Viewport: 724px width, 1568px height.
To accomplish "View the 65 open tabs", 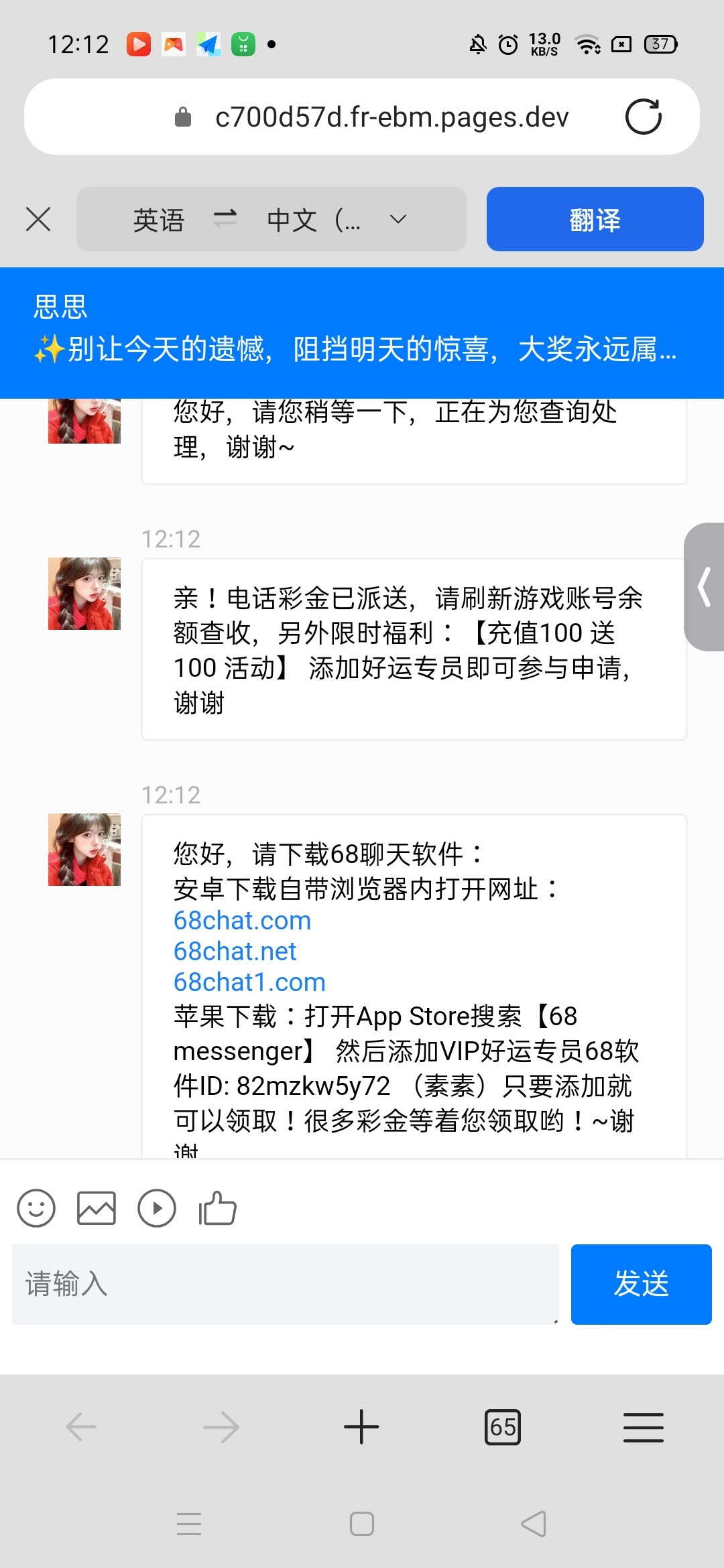I will (503, 1427).
